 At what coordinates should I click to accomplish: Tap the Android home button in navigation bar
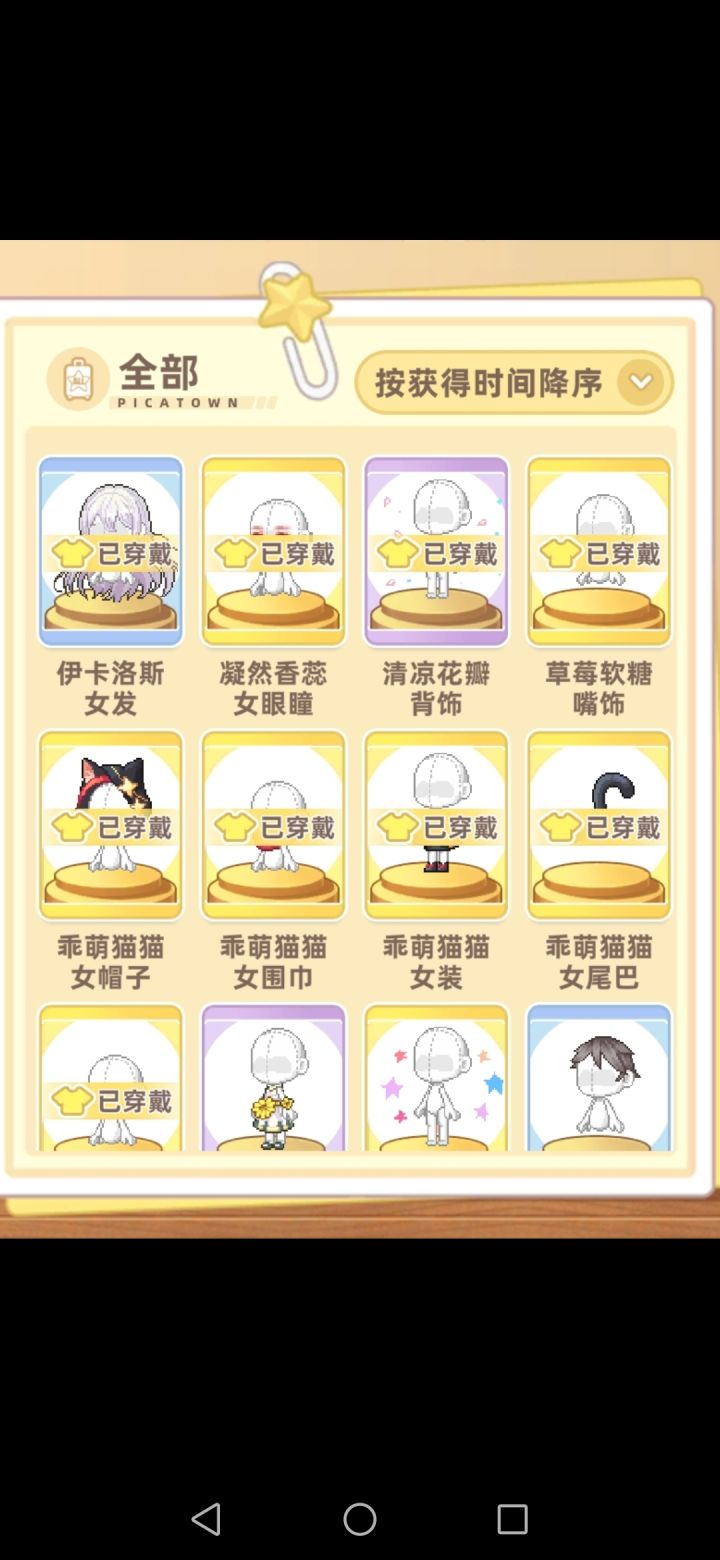(x=360, y=1520)
